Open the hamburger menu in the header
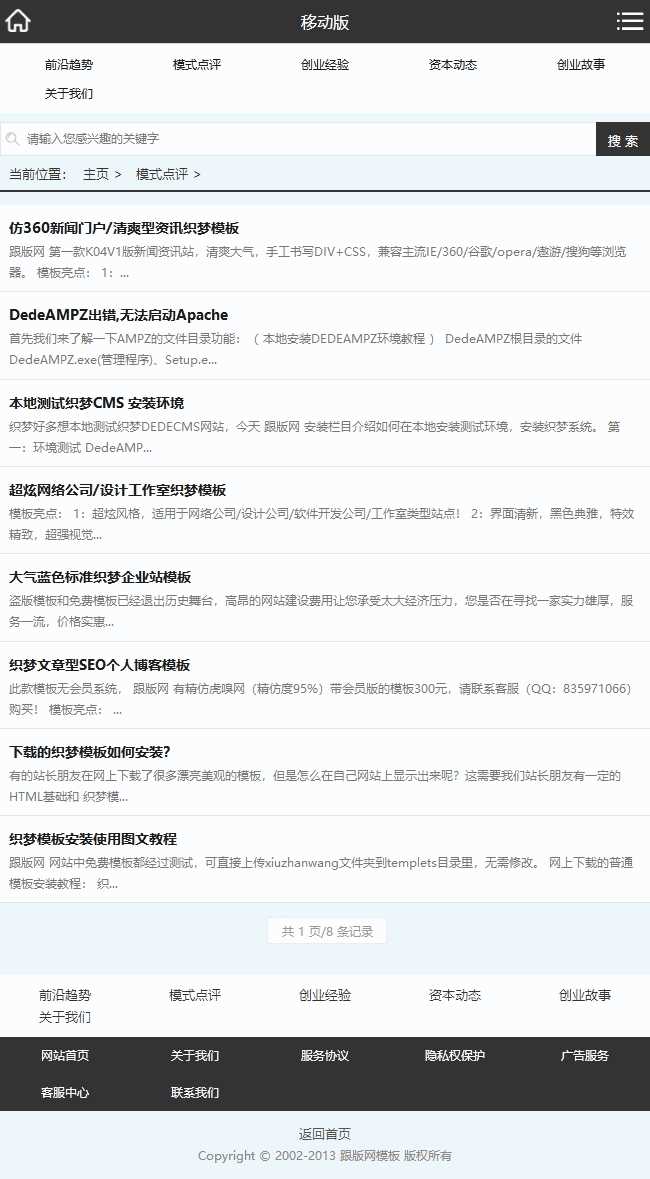Screen dimensions: 650x1179 630,21
